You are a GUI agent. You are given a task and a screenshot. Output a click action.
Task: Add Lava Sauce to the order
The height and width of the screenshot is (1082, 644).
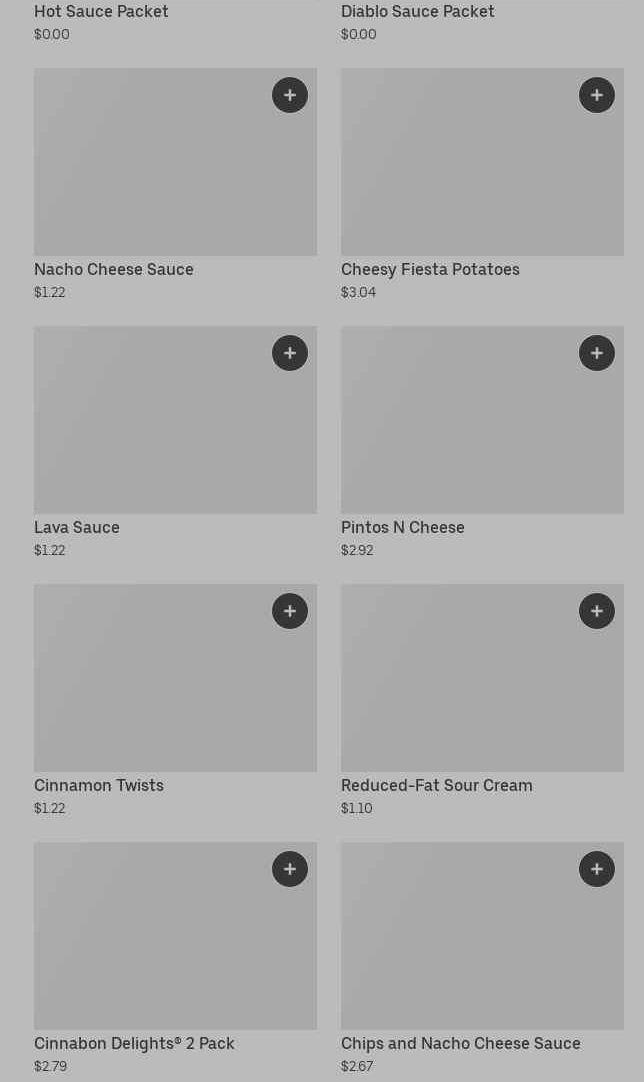pyautogui.click(x=290, y=353)
